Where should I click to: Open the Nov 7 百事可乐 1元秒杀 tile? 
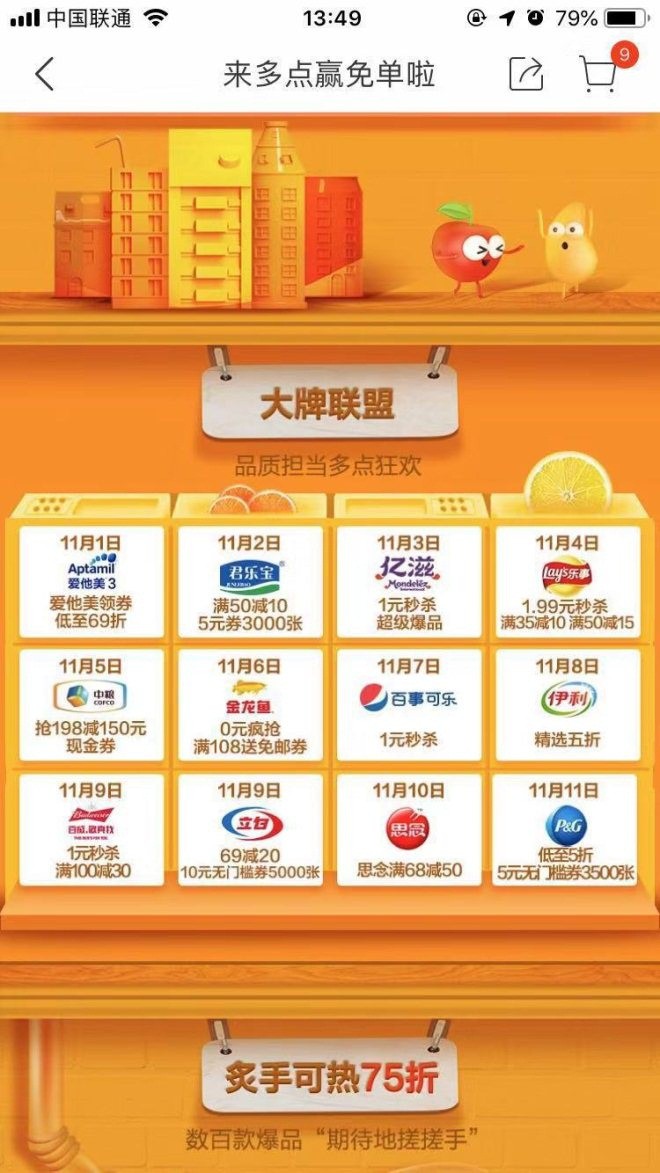coord(409,705)
